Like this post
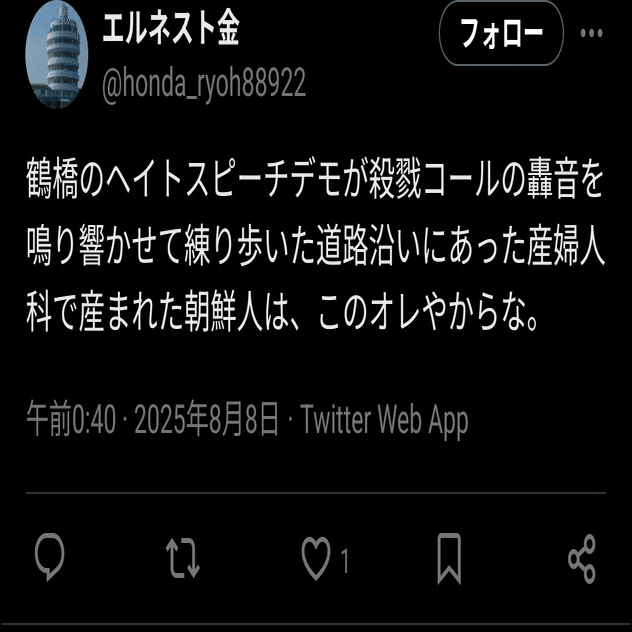632x632 pixels. pos(317,559)
